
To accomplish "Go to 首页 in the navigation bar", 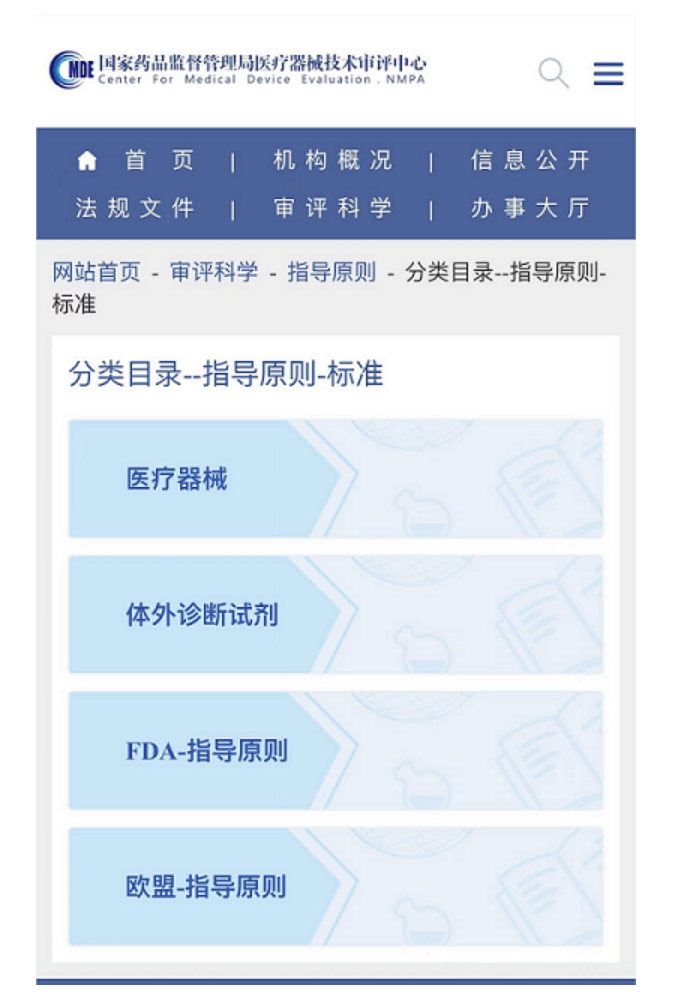I will (136, 161).
